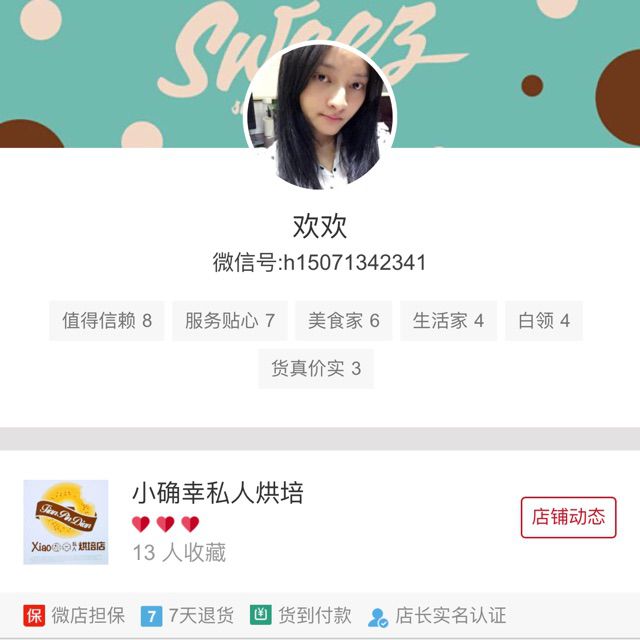This screenshot has height=640, width=640.
Task: Choose the 美食家 6 tag
Action: 344,321
